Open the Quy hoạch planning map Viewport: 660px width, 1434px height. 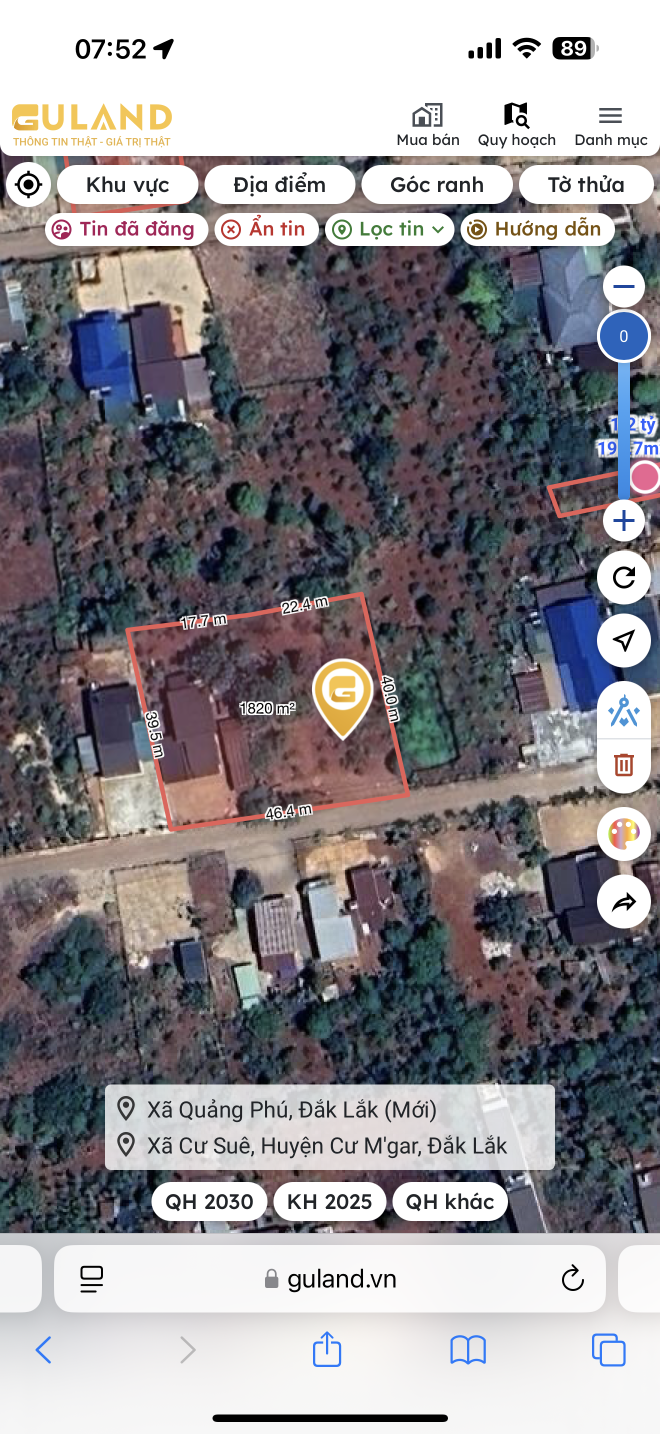click(516, 126)
